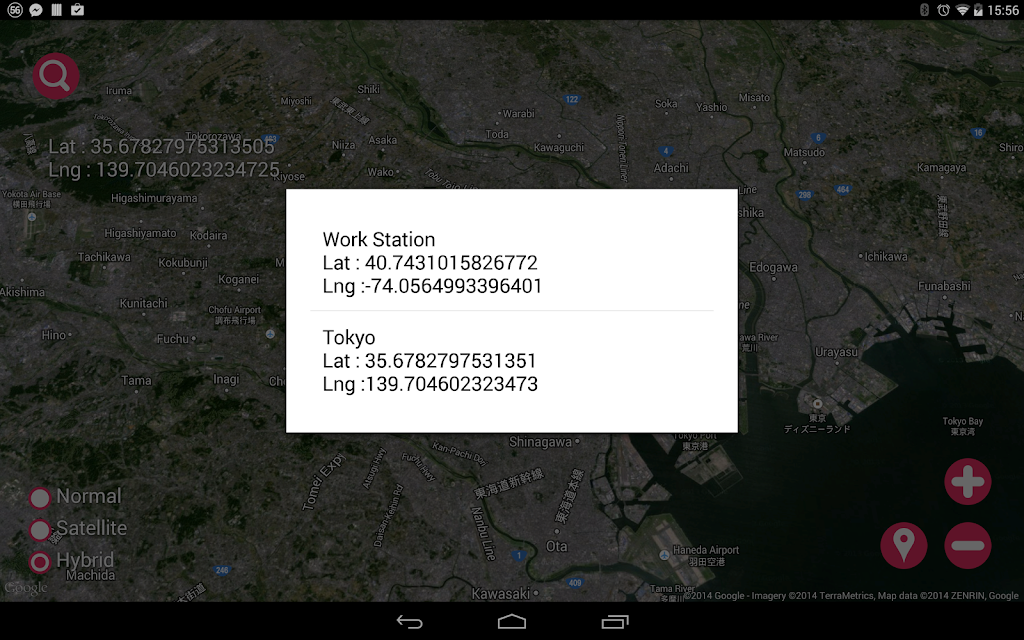1024x640 pixels.
Task: Switch map type to Satellite
Action: (x=78, y=528)
